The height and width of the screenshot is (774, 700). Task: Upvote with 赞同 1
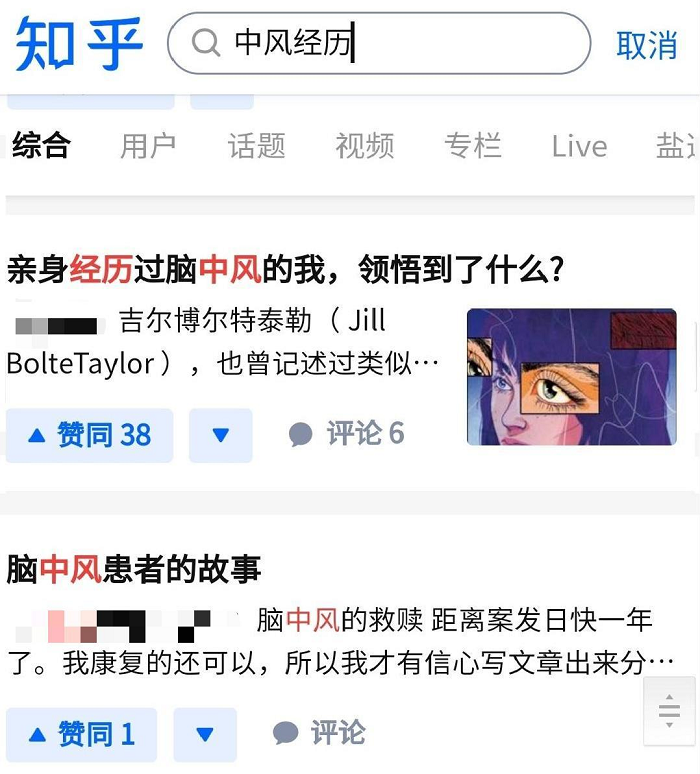click(x=82, y=735)
